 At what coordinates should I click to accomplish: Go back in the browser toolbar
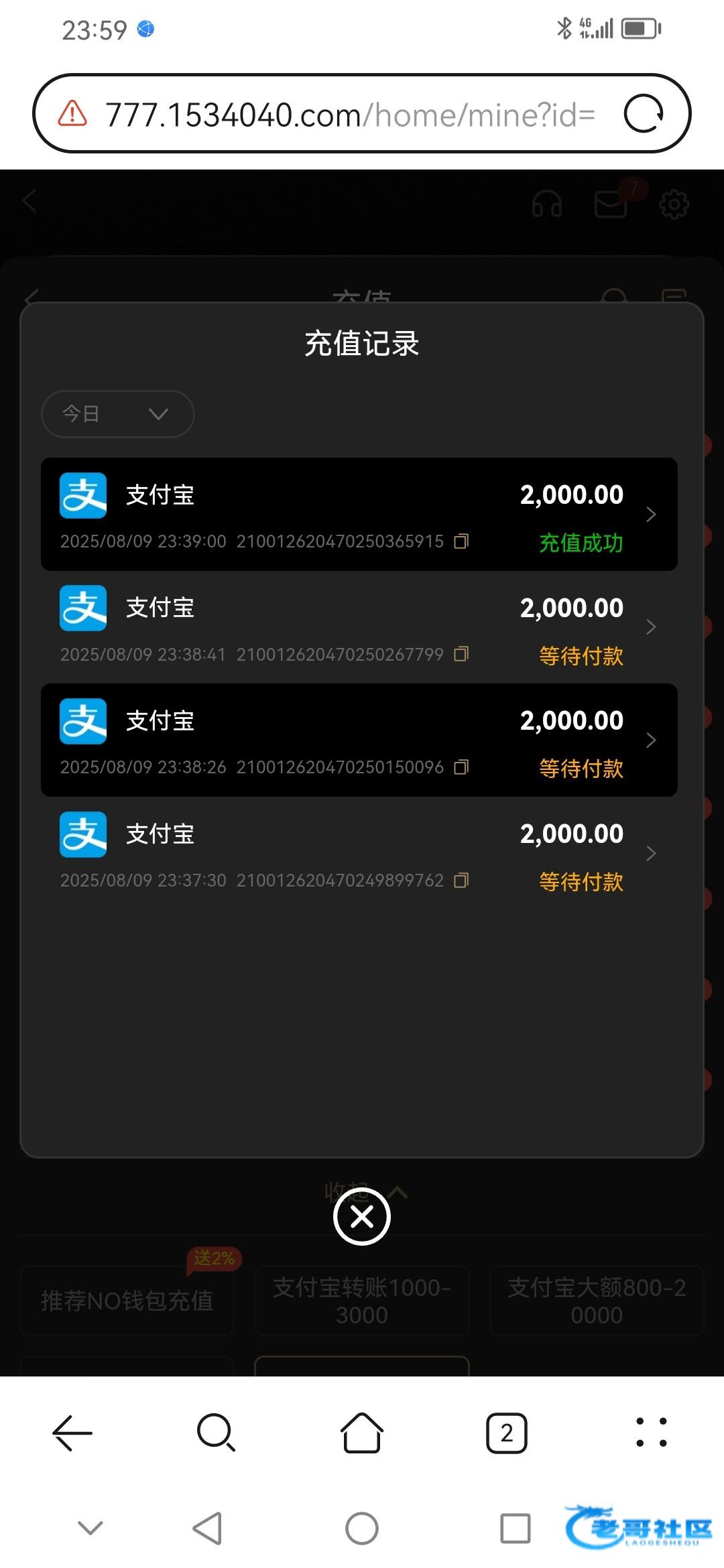pyautogui.click(x=72, y=1433)
